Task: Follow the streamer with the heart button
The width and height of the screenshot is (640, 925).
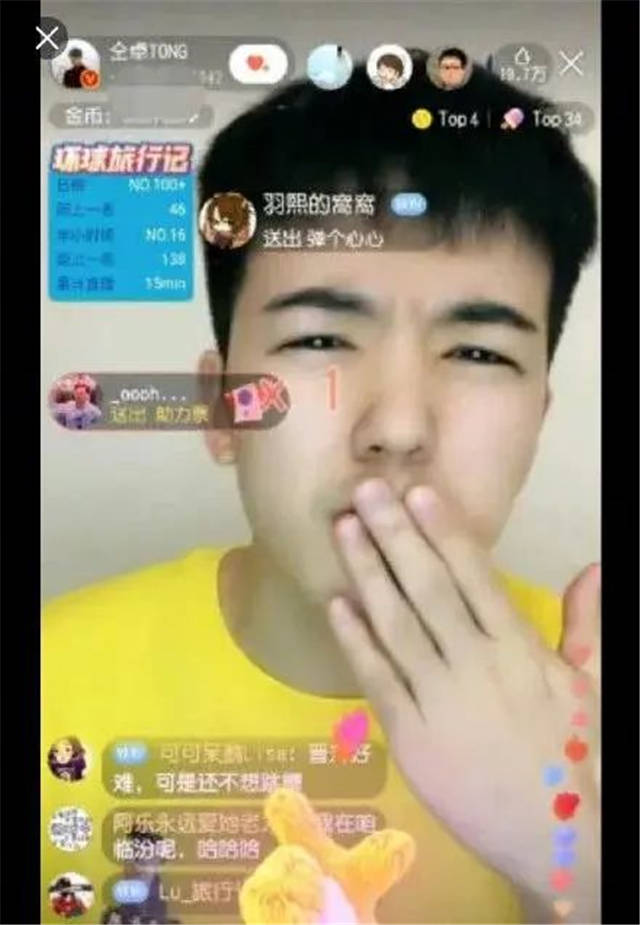Action: (257, 64)
